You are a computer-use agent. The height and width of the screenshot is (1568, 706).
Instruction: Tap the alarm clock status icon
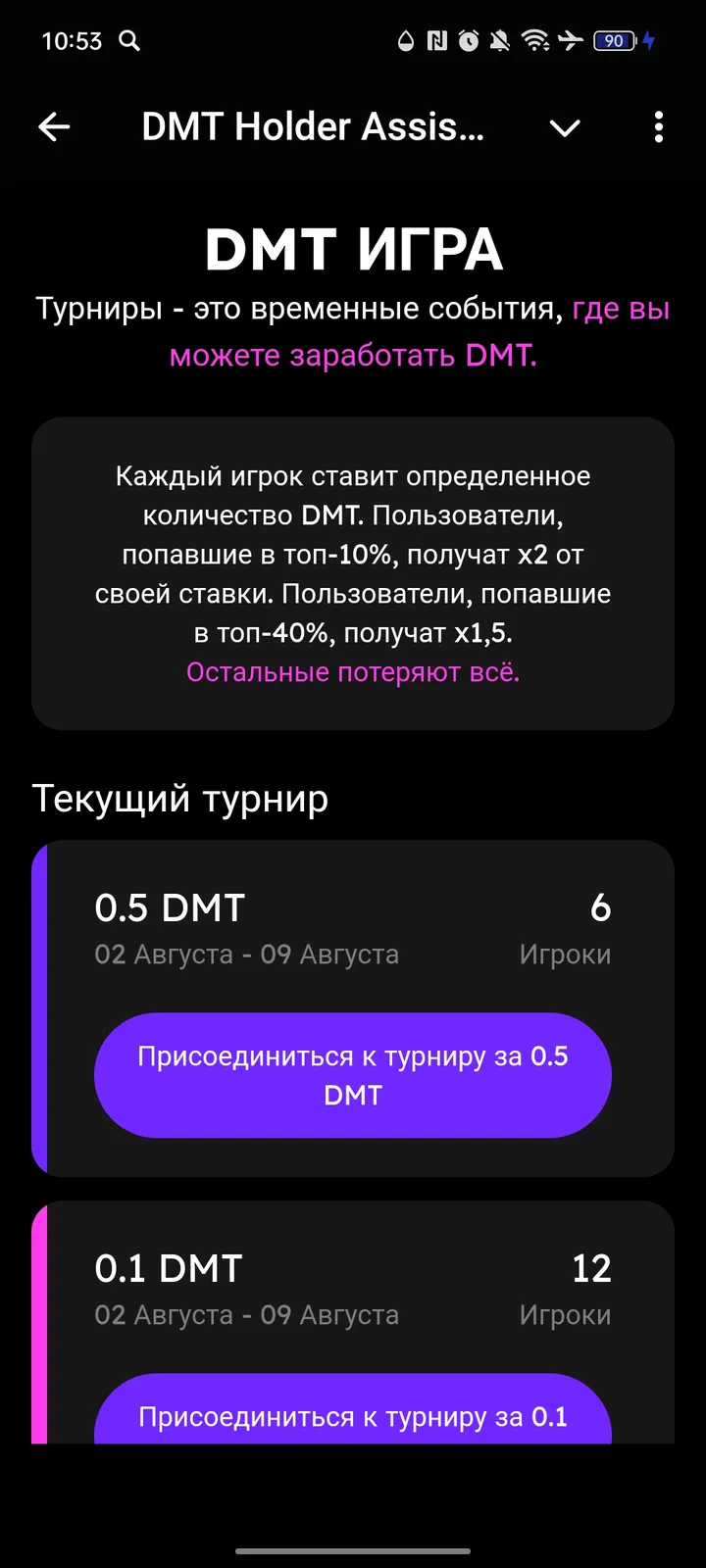(469, 41)
